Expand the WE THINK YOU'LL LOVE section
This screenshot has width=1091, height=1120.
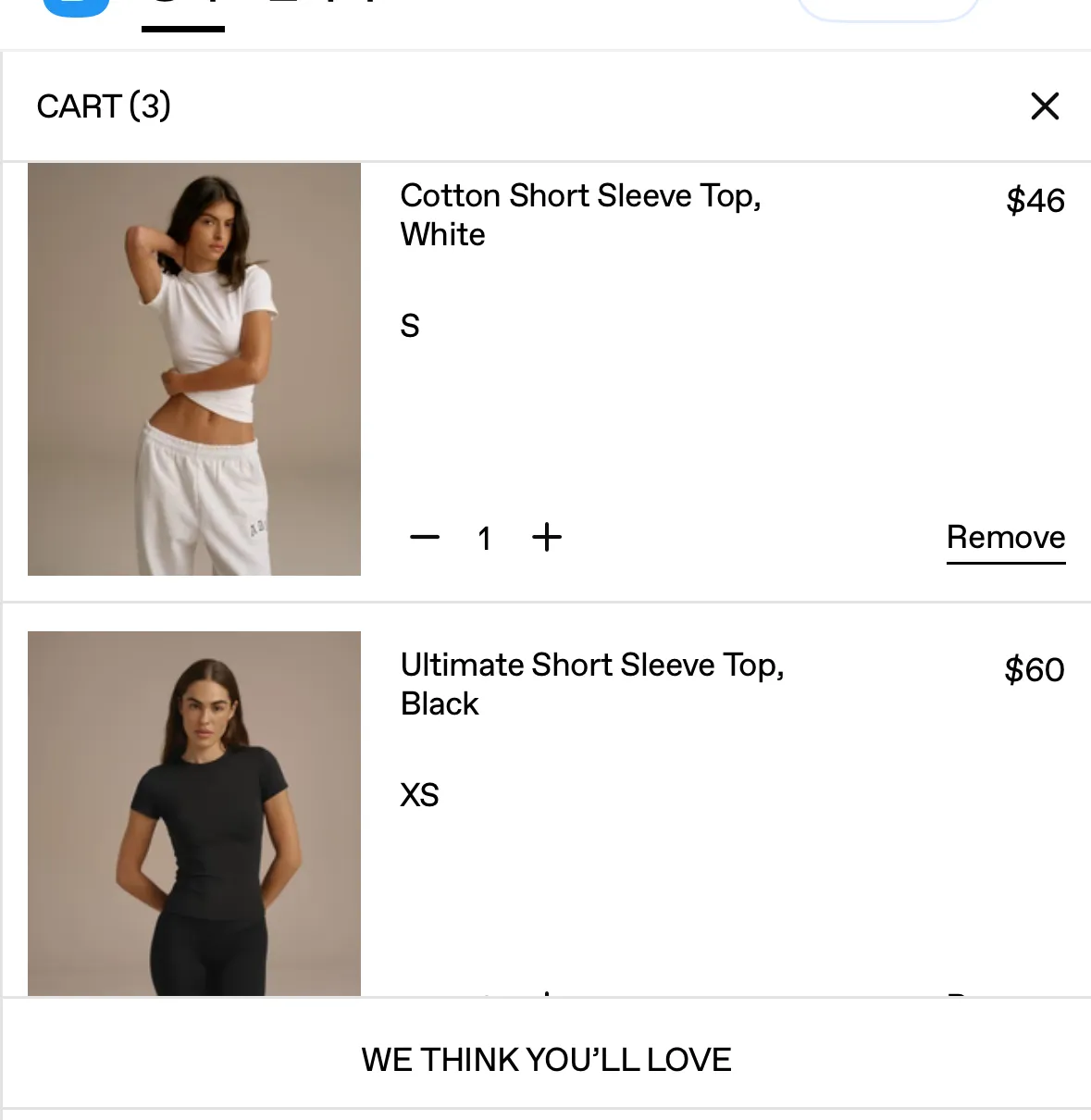tap(546, 1059)
